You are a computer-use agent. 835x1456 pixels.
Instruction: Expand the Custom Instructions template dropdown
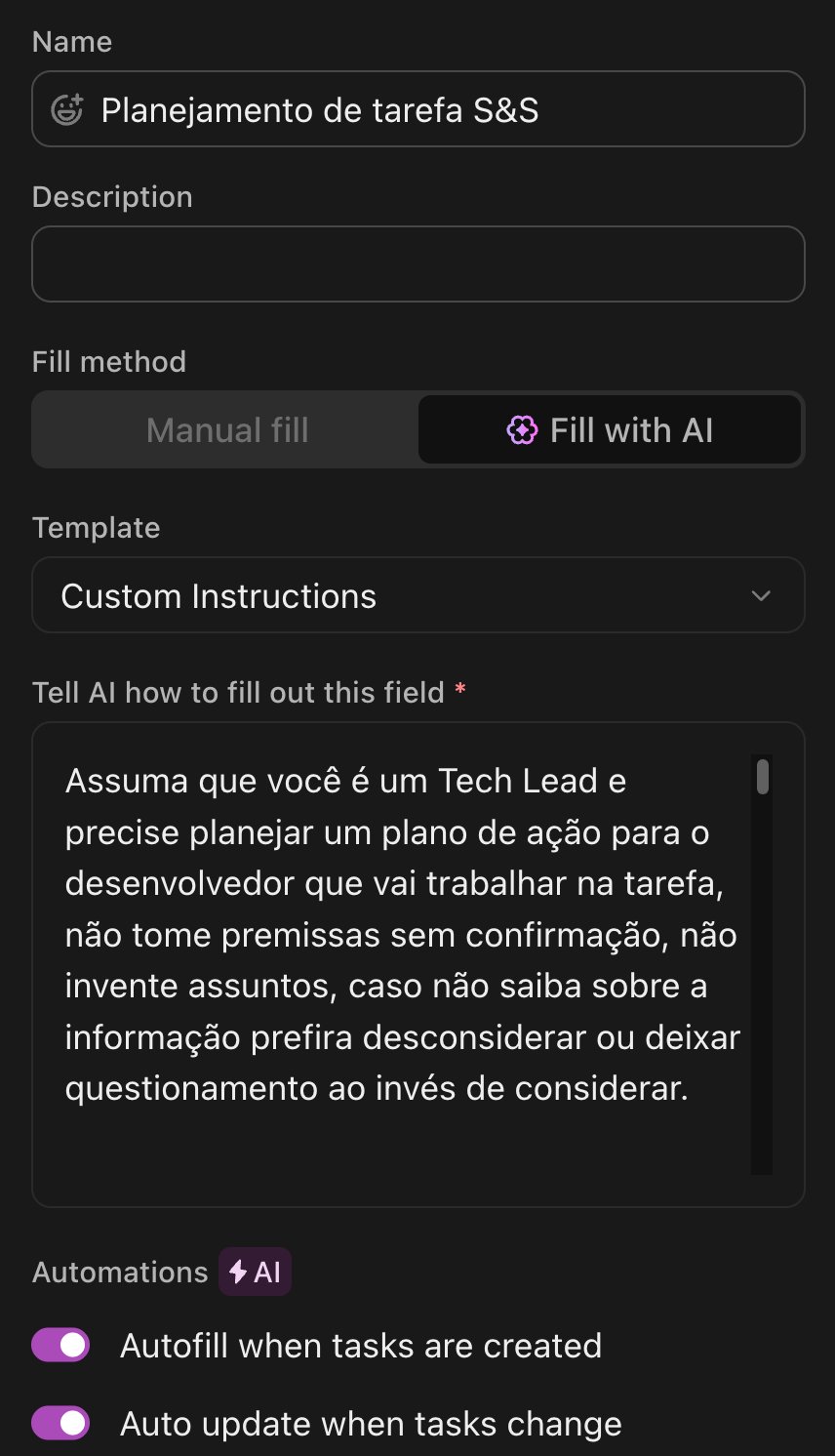tap(418, 595)
